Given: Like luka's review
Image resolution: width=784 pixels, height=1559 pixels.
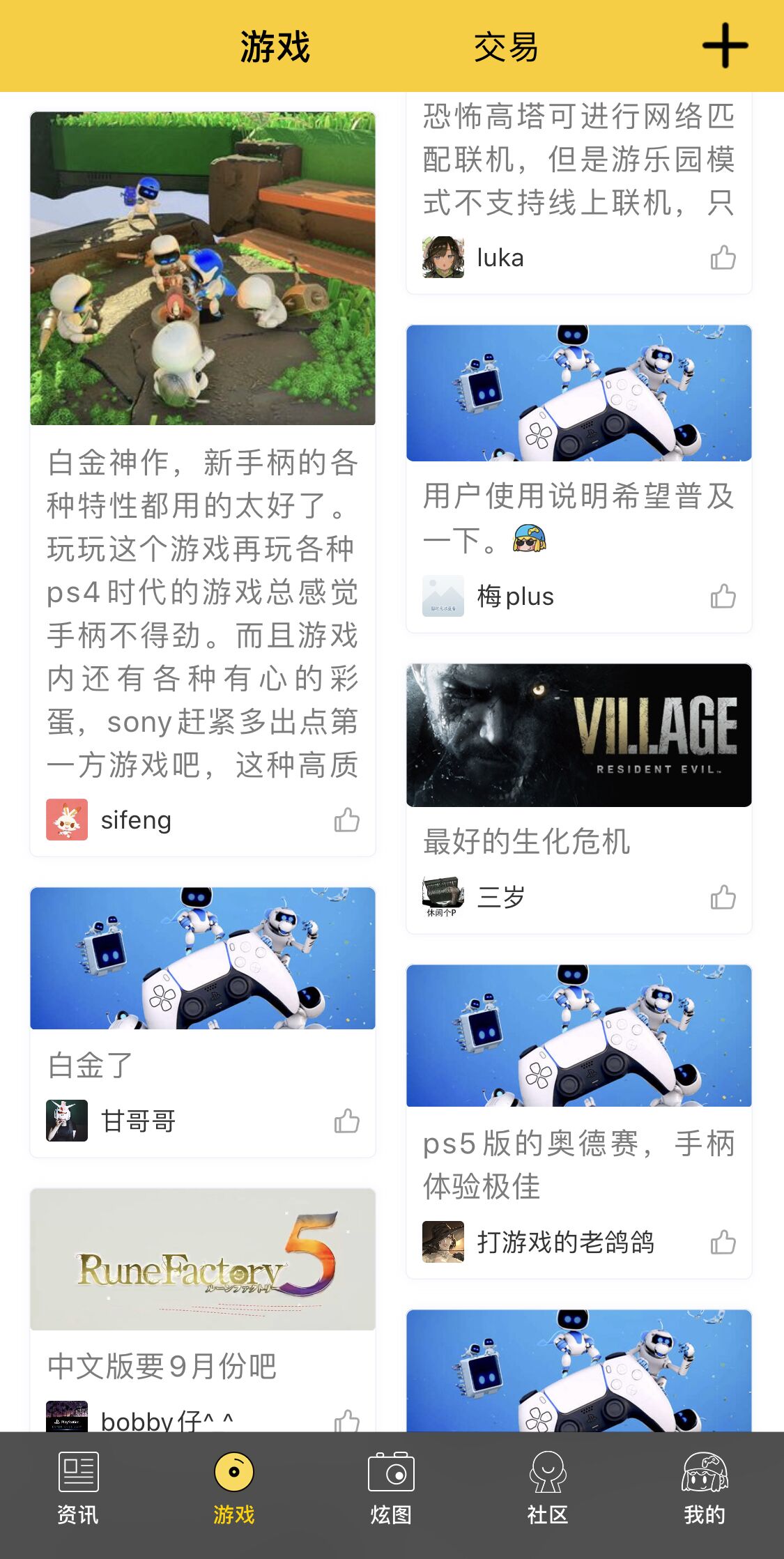Looking at the screenshot, I should pos(723,258).
